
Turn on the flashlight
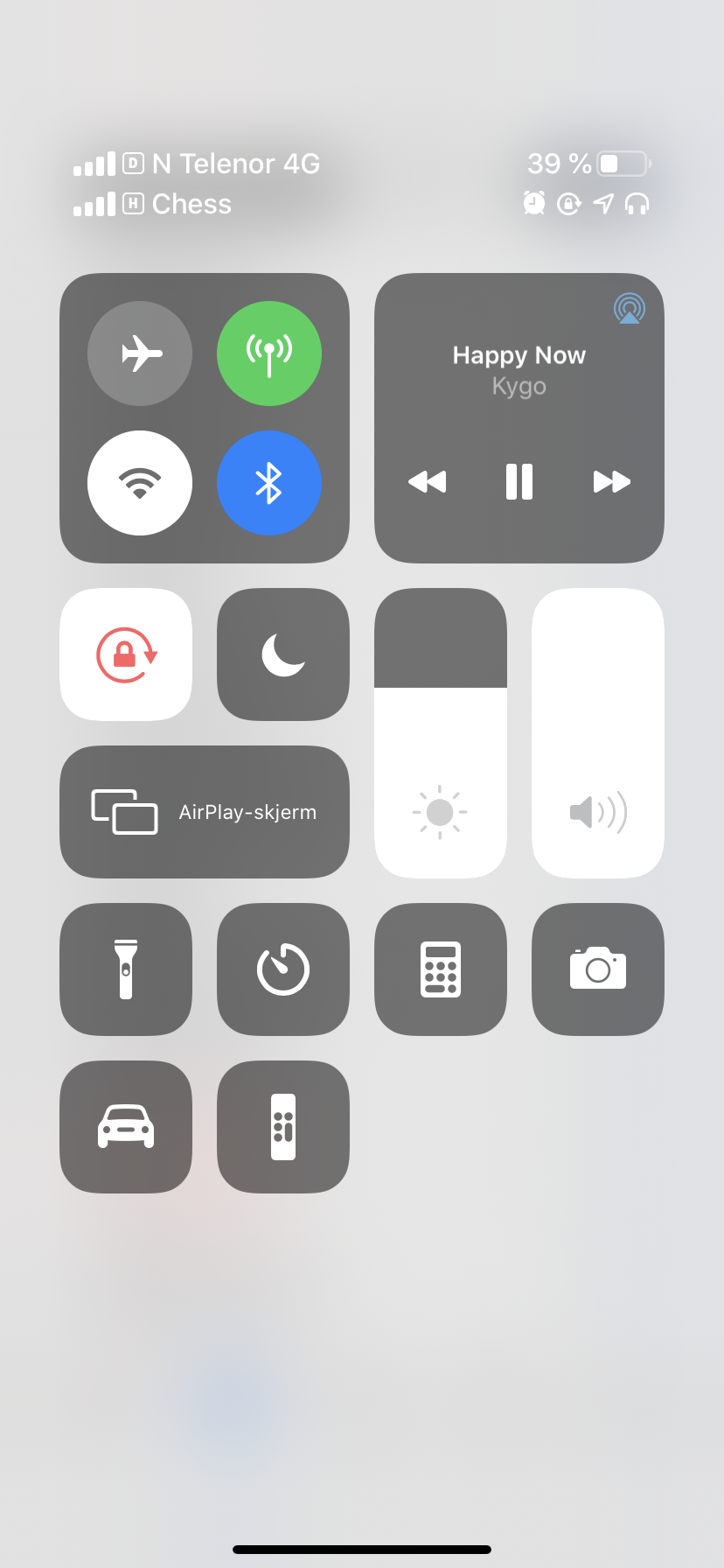pyautogui.click(x=126, y=969)
